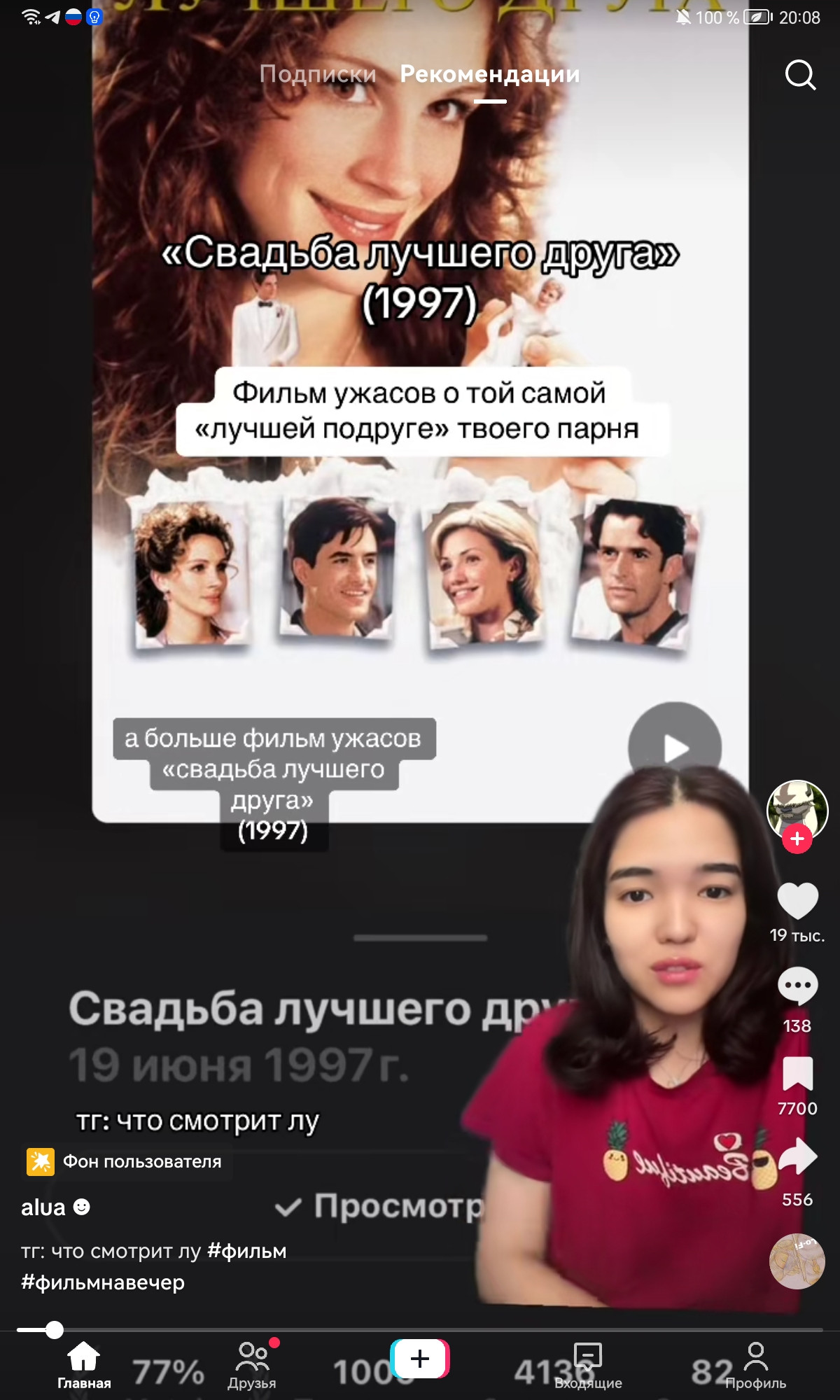840x1400 pixels.
Task: Open the Входящие inbox tab
Action: point(588,1366)
